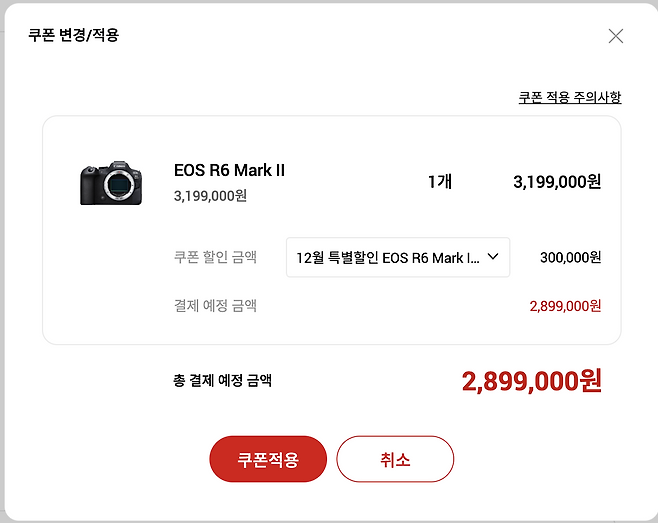Expand the 쿠폰 할인 금액 coupon dropdown

pyautogui.click(x=398, y=258)
